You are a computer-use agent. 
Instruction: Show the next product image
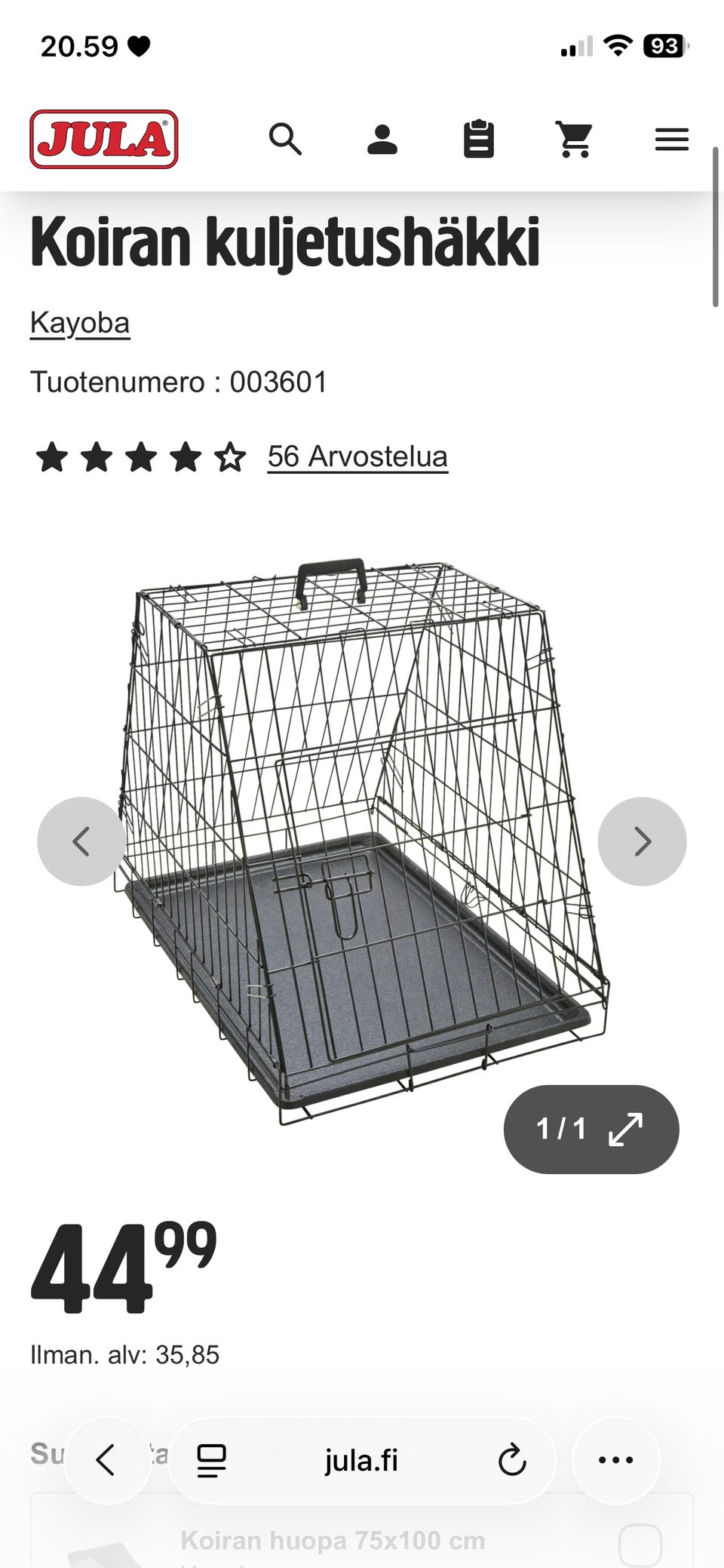tap(643, 841)
